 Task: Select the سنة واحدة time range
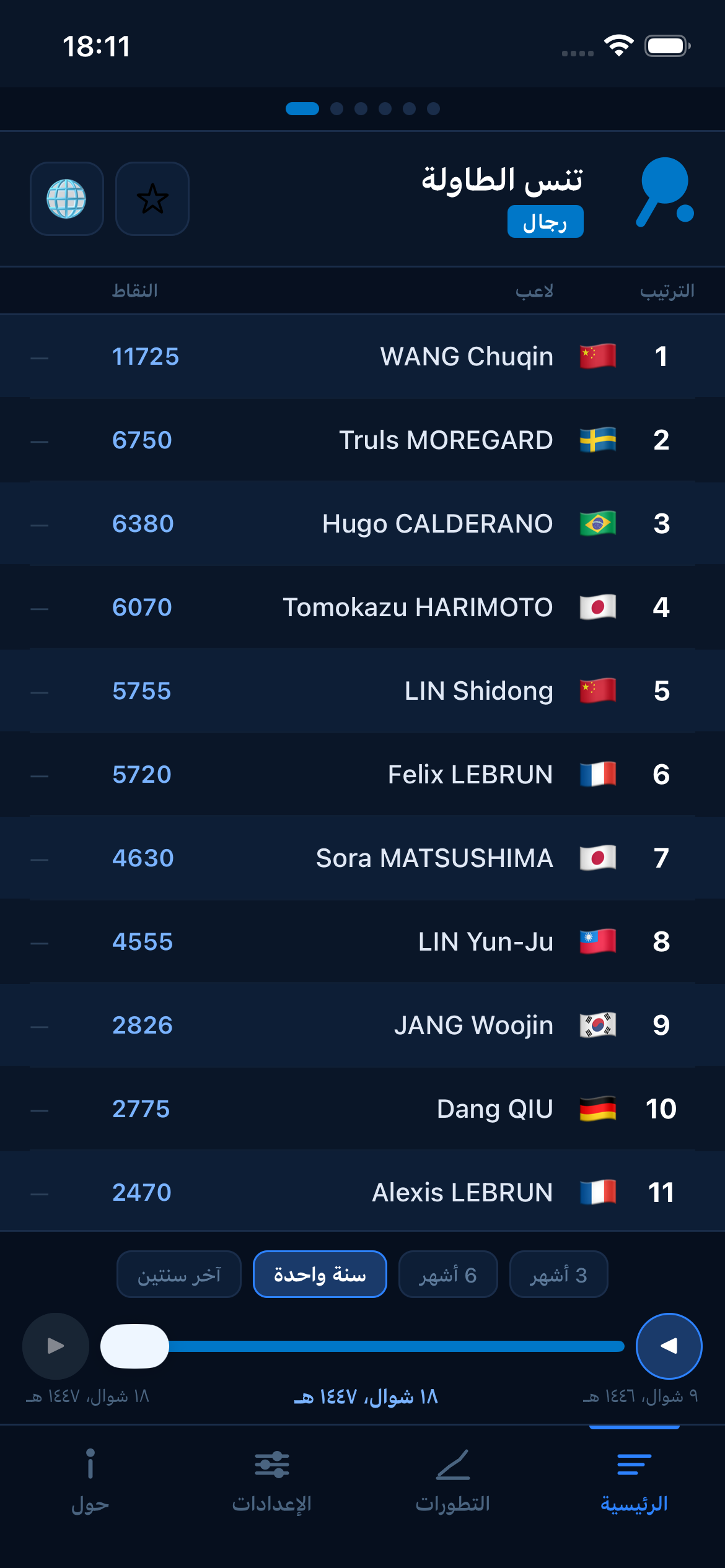pyautogui.click(x=320, y=1274)
